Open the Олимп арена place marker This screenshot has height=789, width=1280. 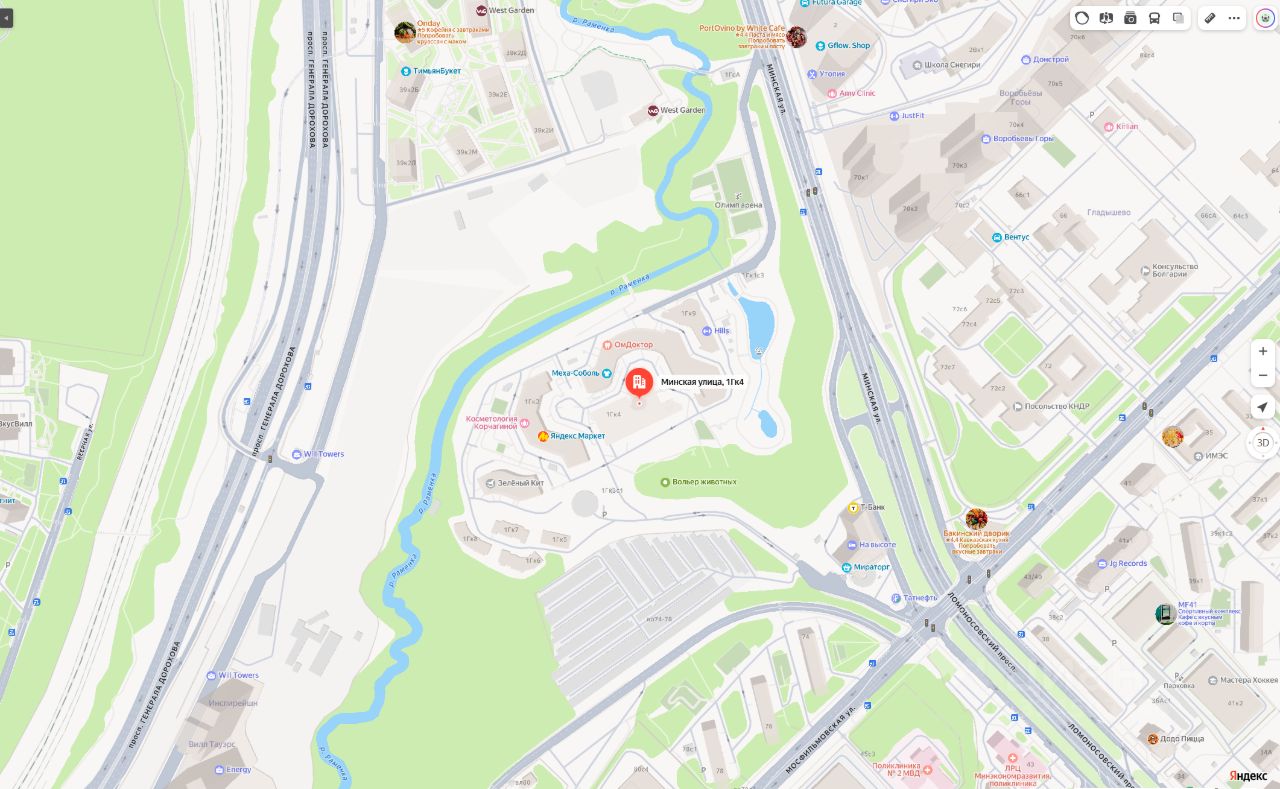point(738,196)
